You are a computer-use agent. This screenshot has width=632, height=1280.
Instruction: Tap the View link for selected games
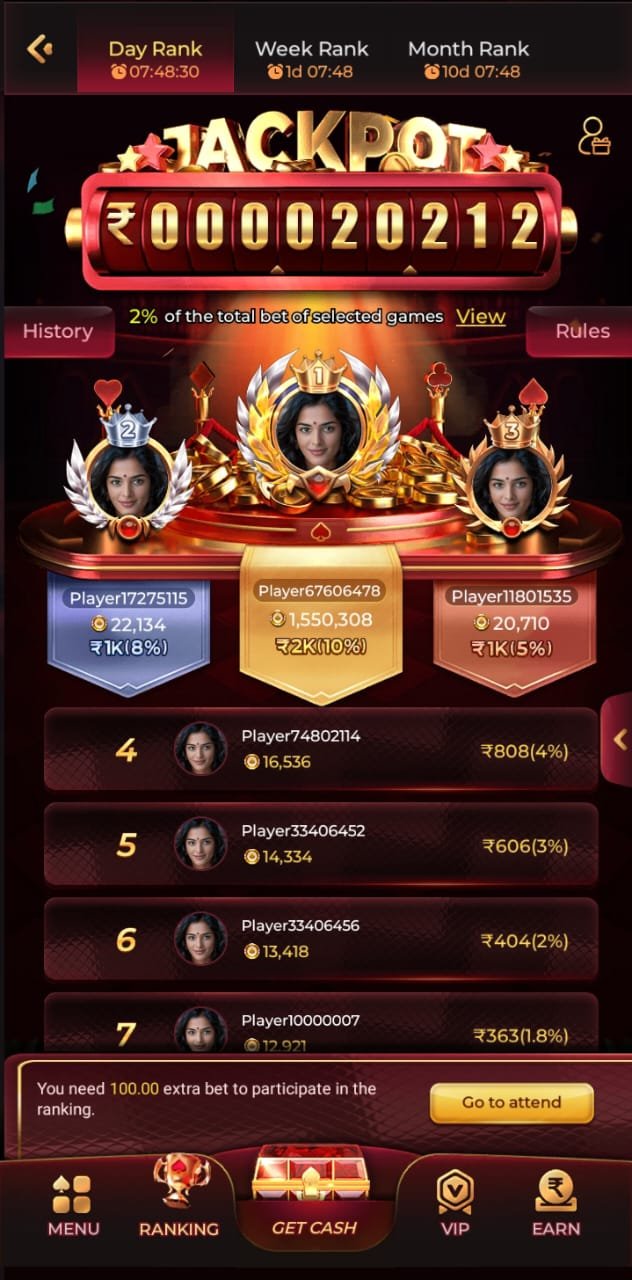[x=481, y=317]
